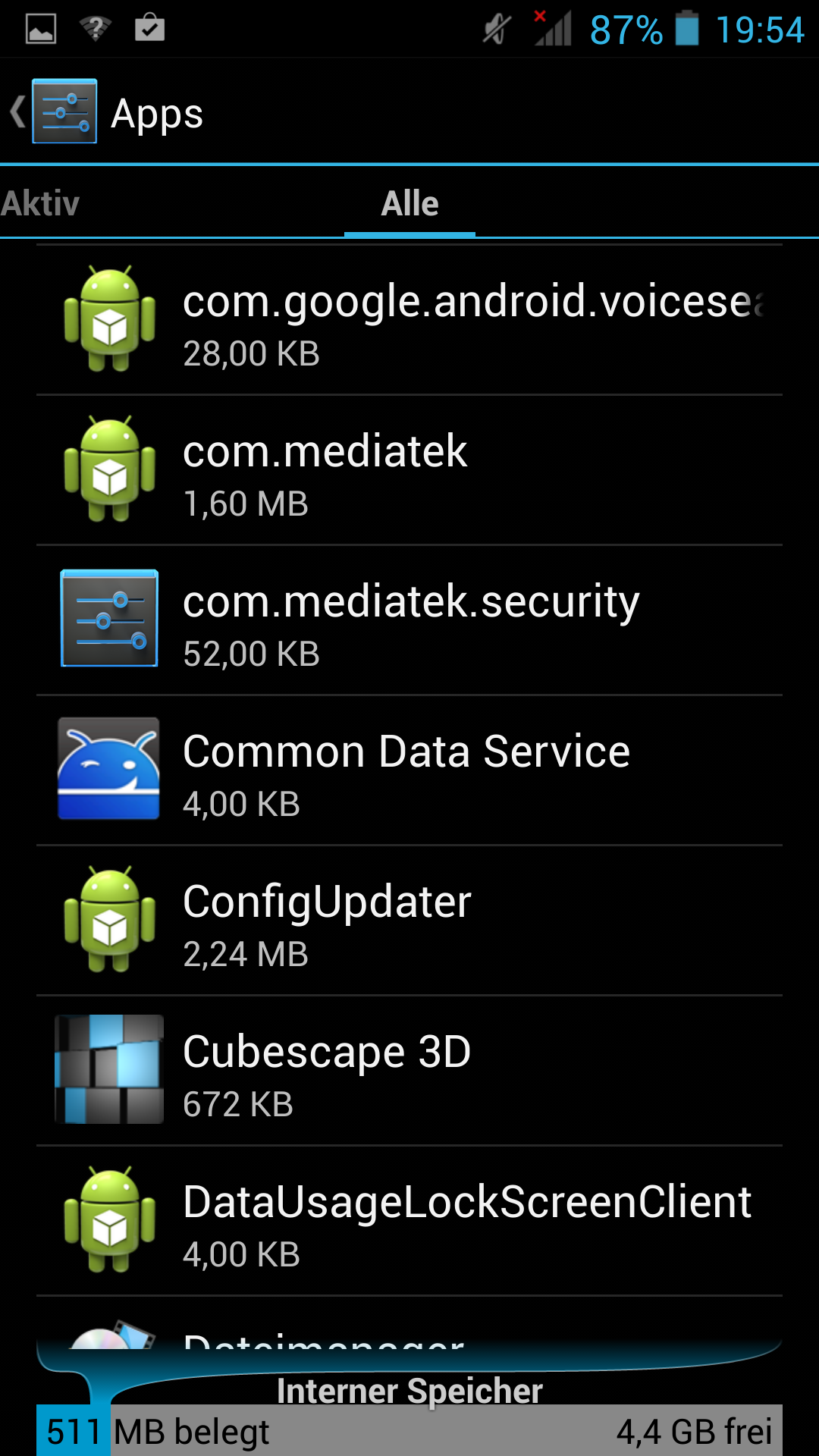
Task: Open com.mediatek.security app info
Action: [x=409, y=620]
